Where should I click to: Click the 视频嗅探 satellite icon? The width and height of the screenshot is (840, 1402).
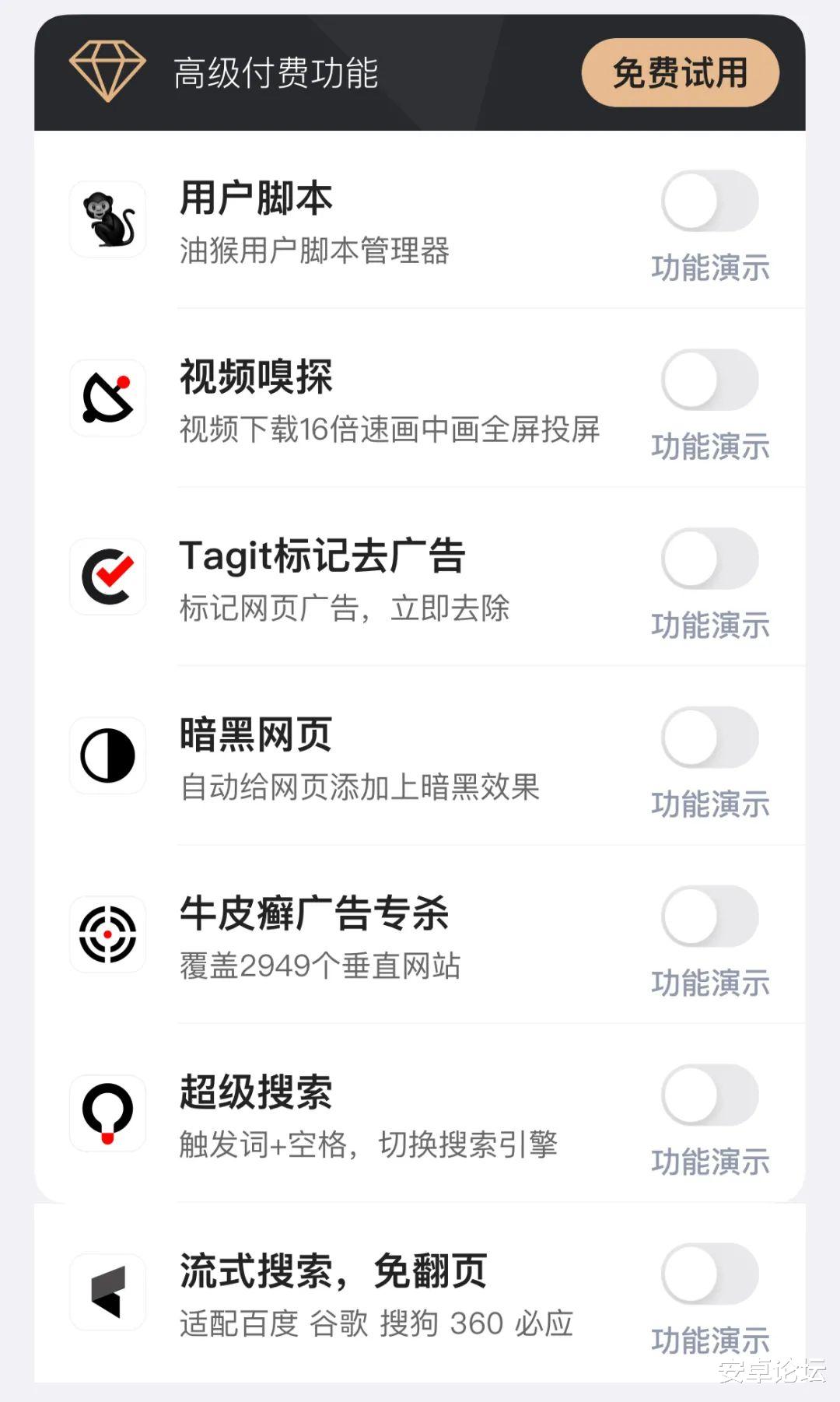coord(107,398)
